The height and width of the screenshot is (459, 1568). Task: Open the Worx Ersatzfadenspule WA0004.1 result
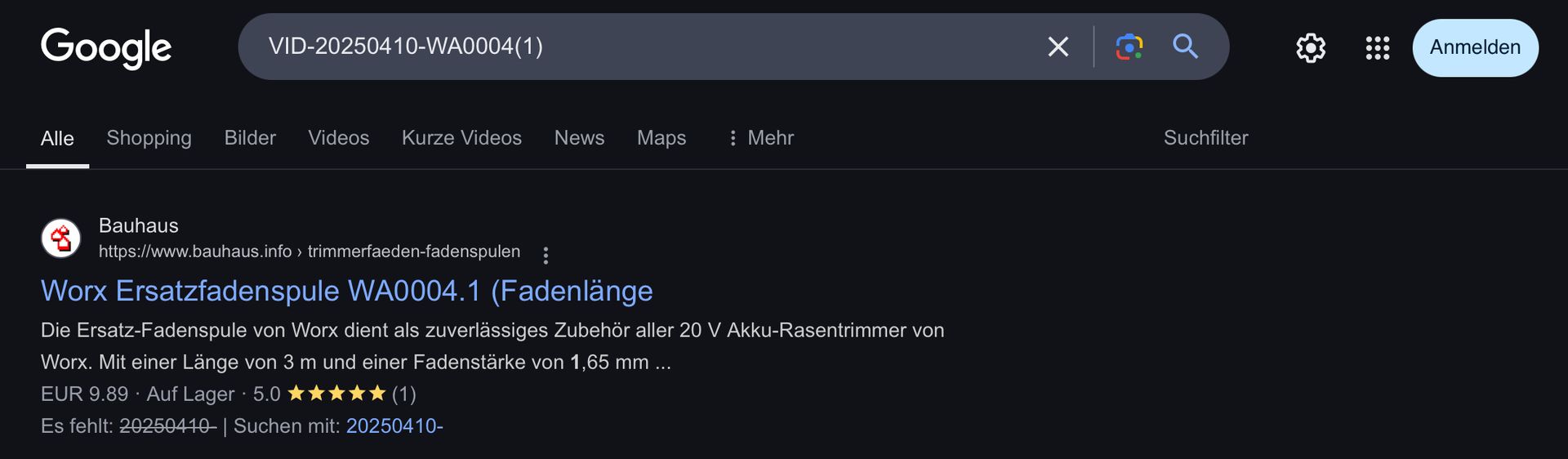point(346,292)
